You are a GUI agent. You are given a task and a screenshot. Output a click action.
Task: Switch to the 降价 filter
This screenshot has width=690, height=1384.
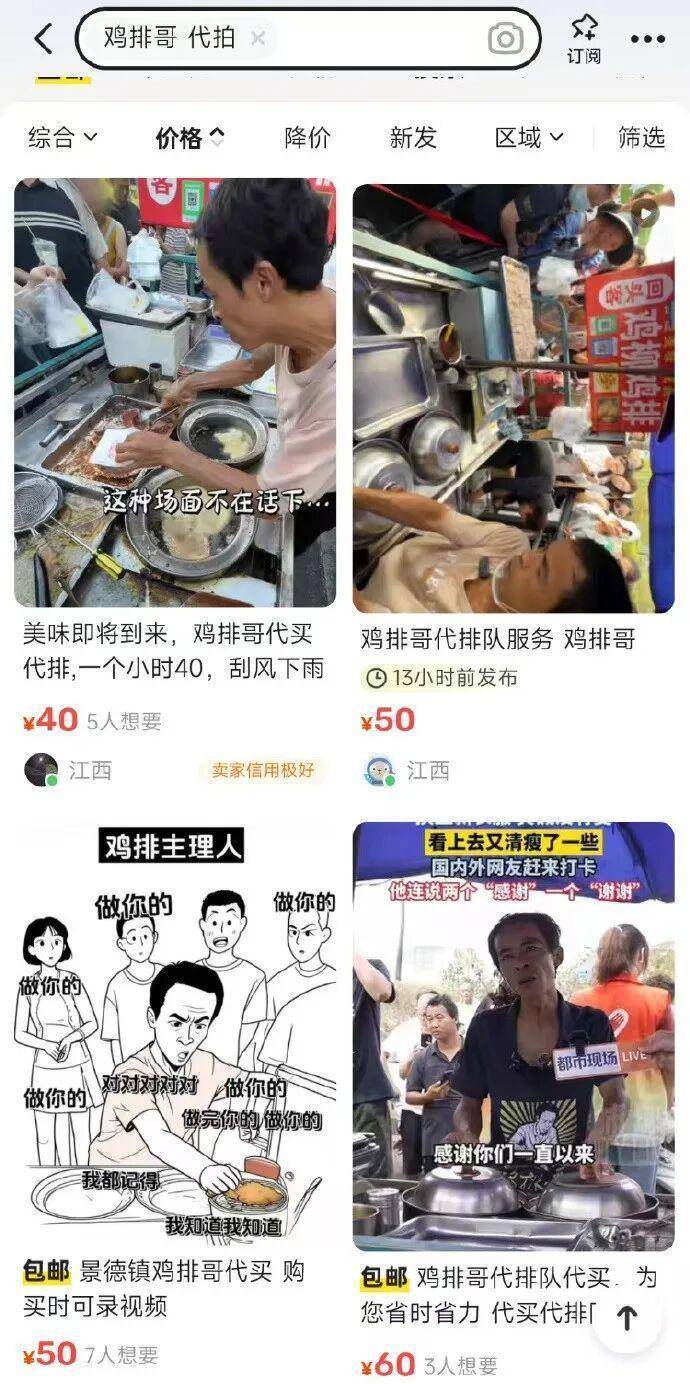coord(307,138)
